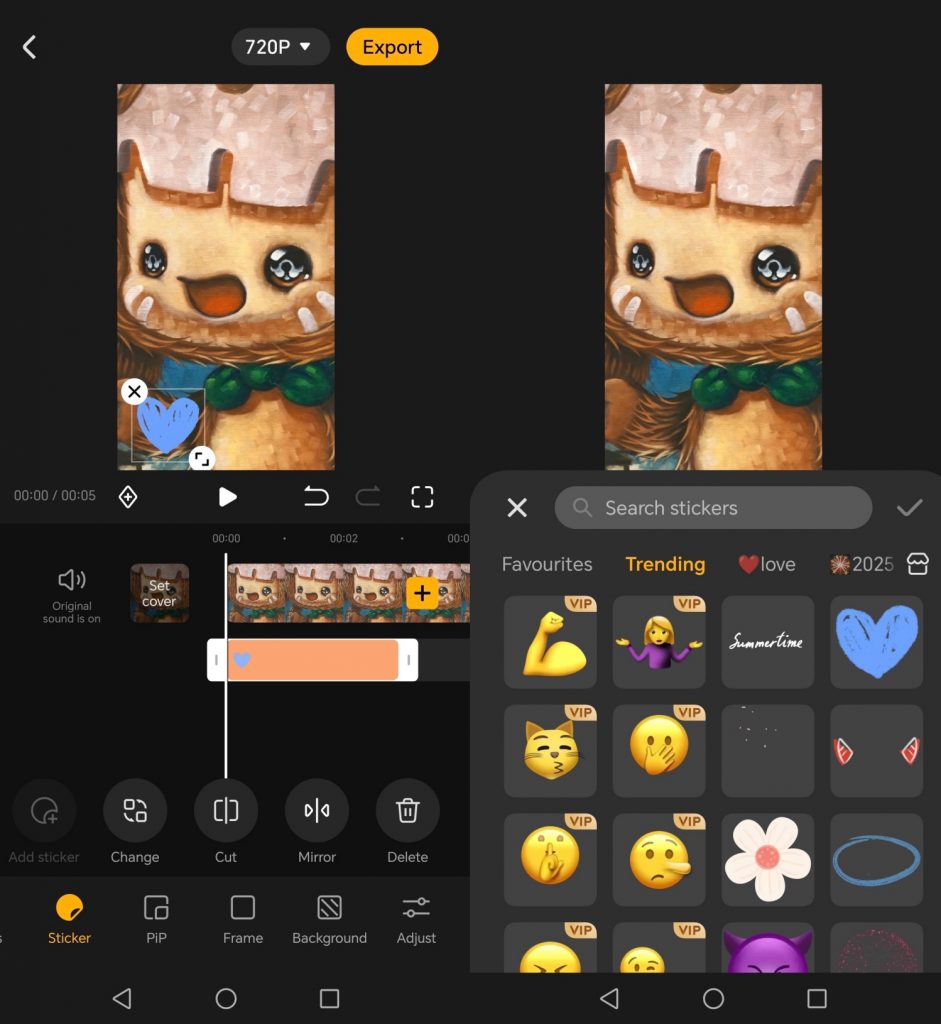Open Set cover
This screenshot has height=1024, width=941.
159,593
